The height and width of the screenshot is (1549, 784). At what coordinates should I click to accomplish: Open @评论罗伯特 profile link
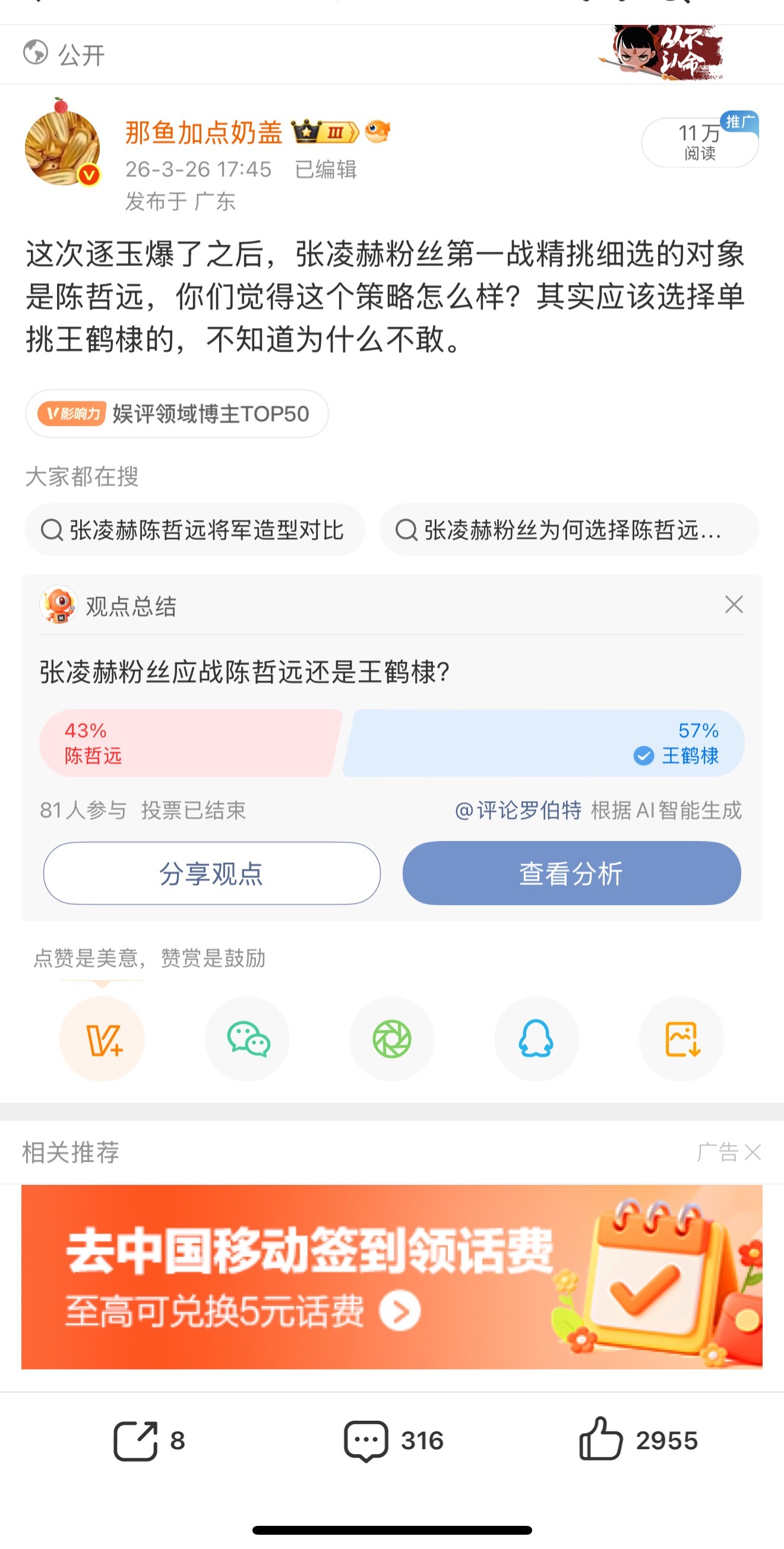(x=518, y=811)
